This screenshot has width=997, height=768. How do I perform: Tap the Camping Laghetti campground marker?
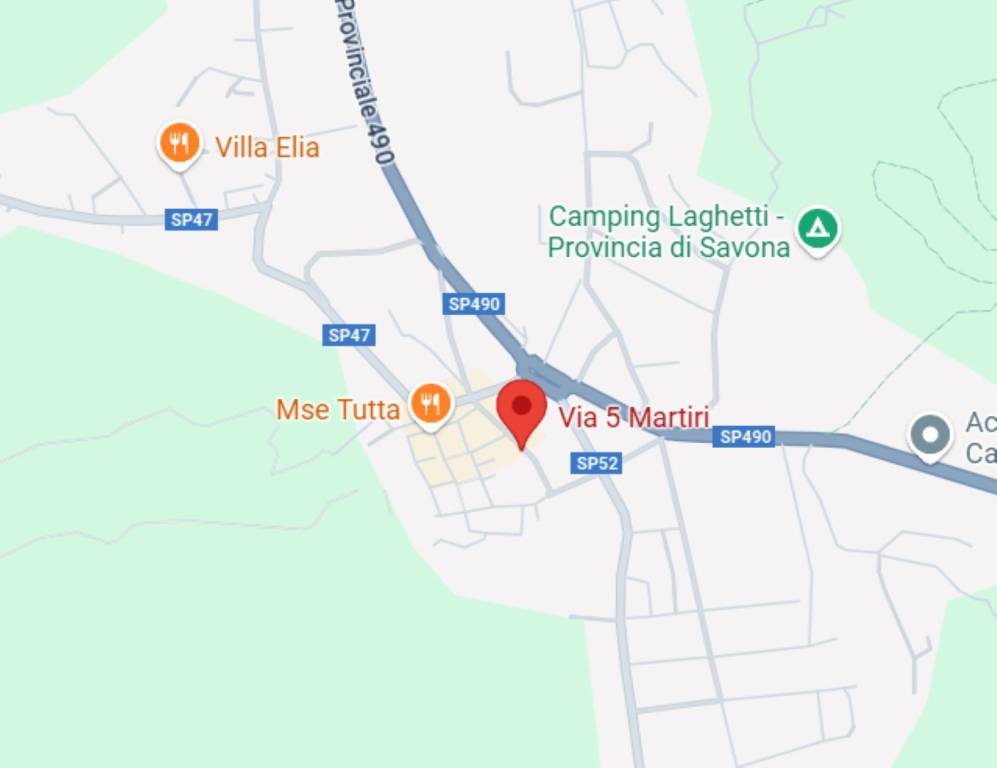(819, 230)
